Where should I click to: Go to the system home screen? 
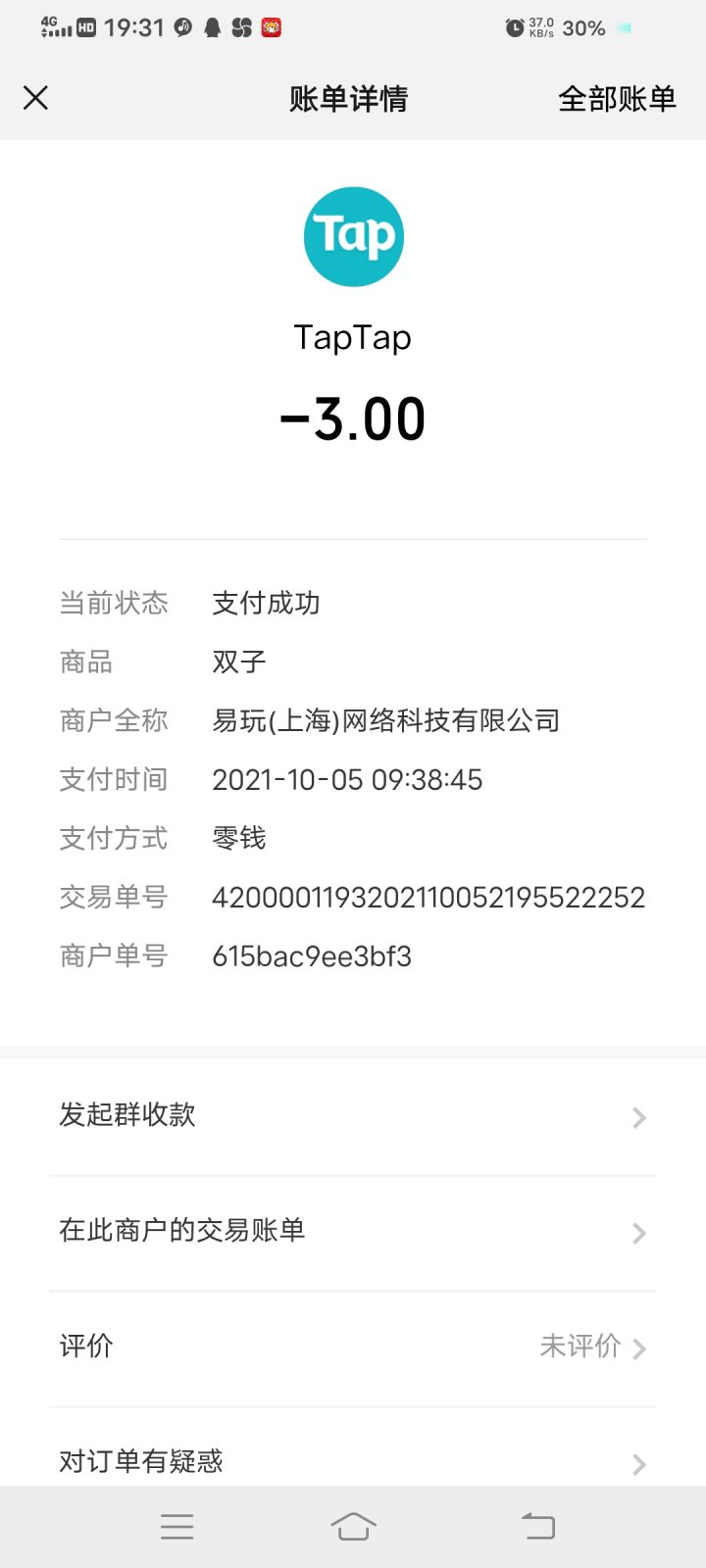(353, 1526)
